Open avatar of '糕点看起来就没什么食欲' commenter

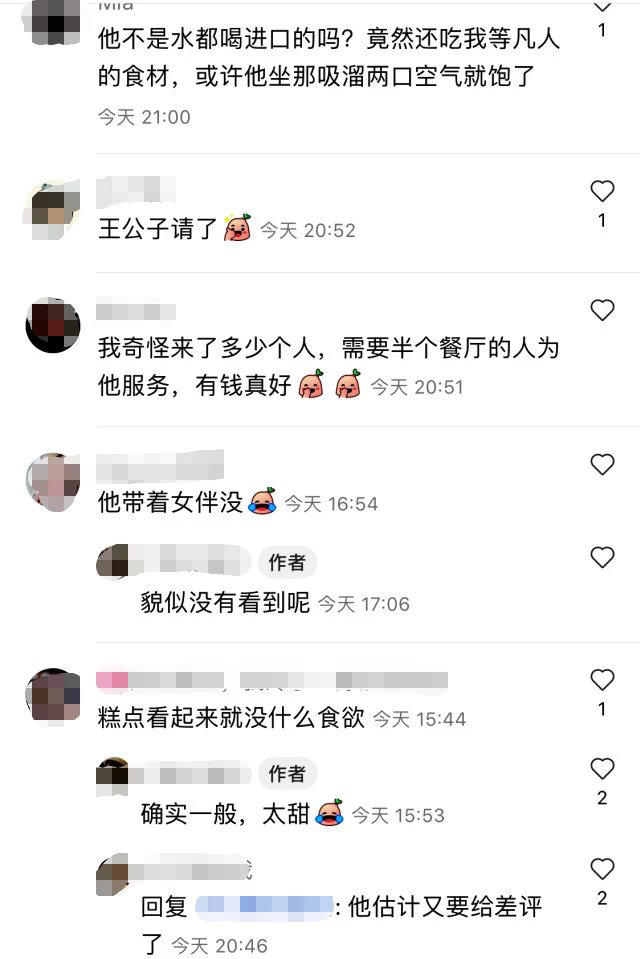(x=51, y=697)
